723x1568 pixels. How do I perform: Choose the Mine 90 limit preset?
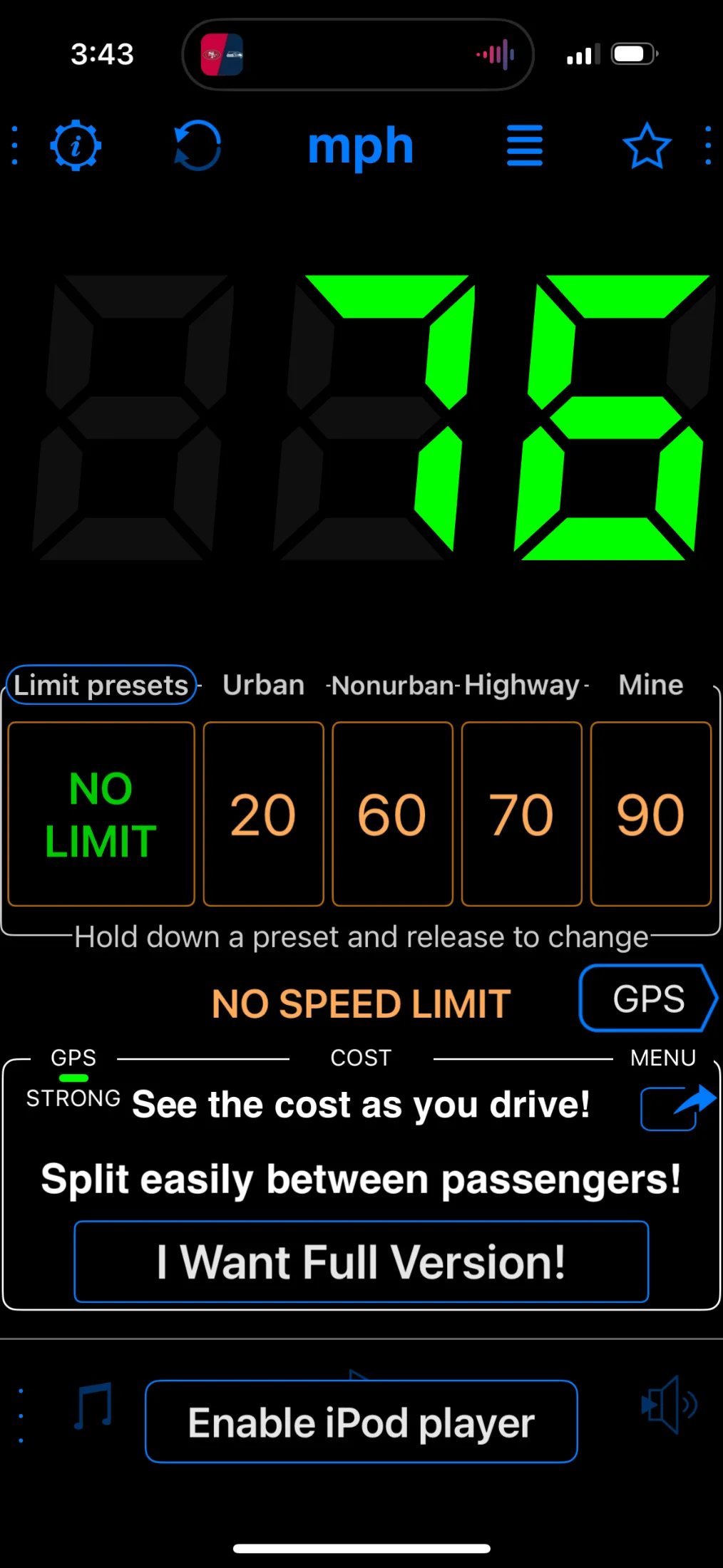pos(650,814)
